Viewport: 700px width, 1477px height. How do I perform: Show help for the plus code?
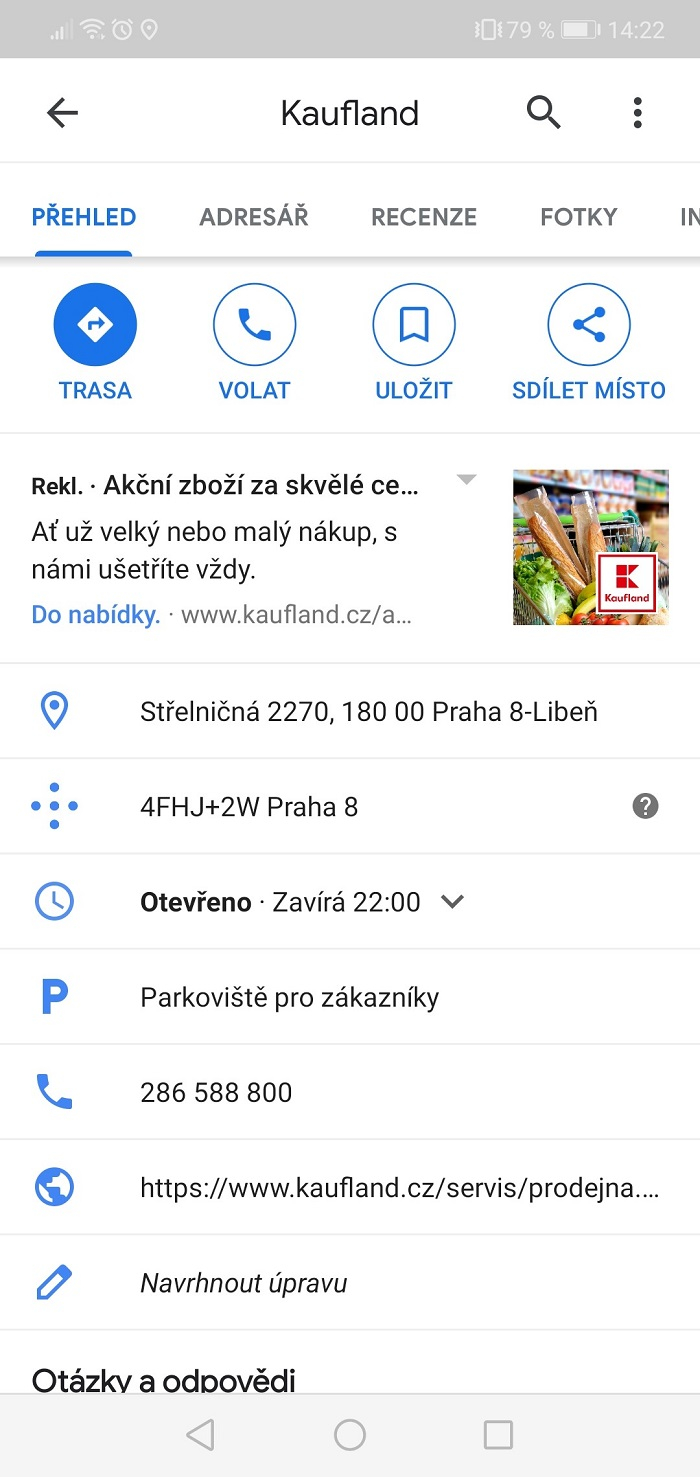(x=646, y=806)
